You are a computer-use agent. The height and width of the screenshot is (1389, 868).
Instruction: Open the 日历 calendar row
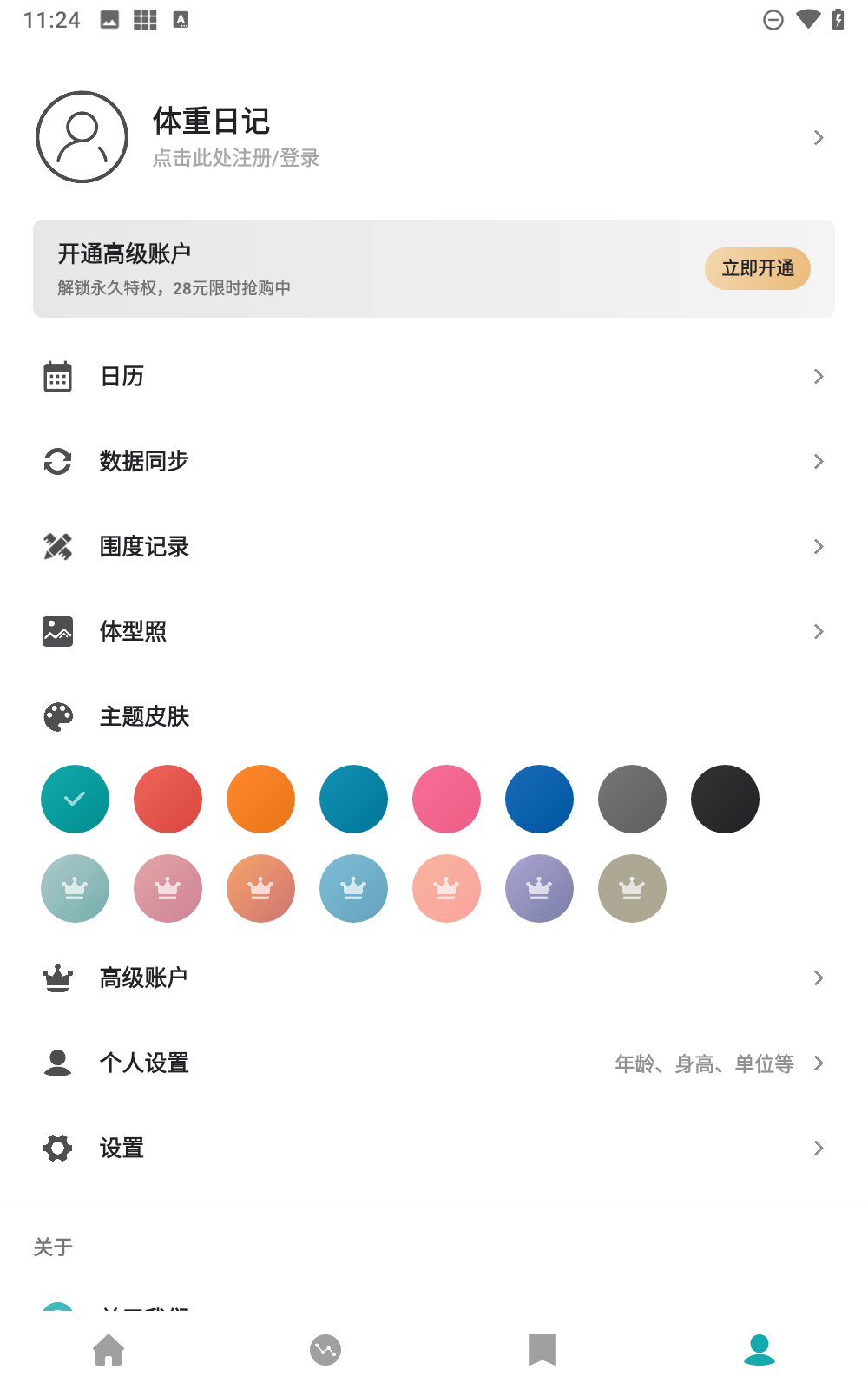[432, 376]
